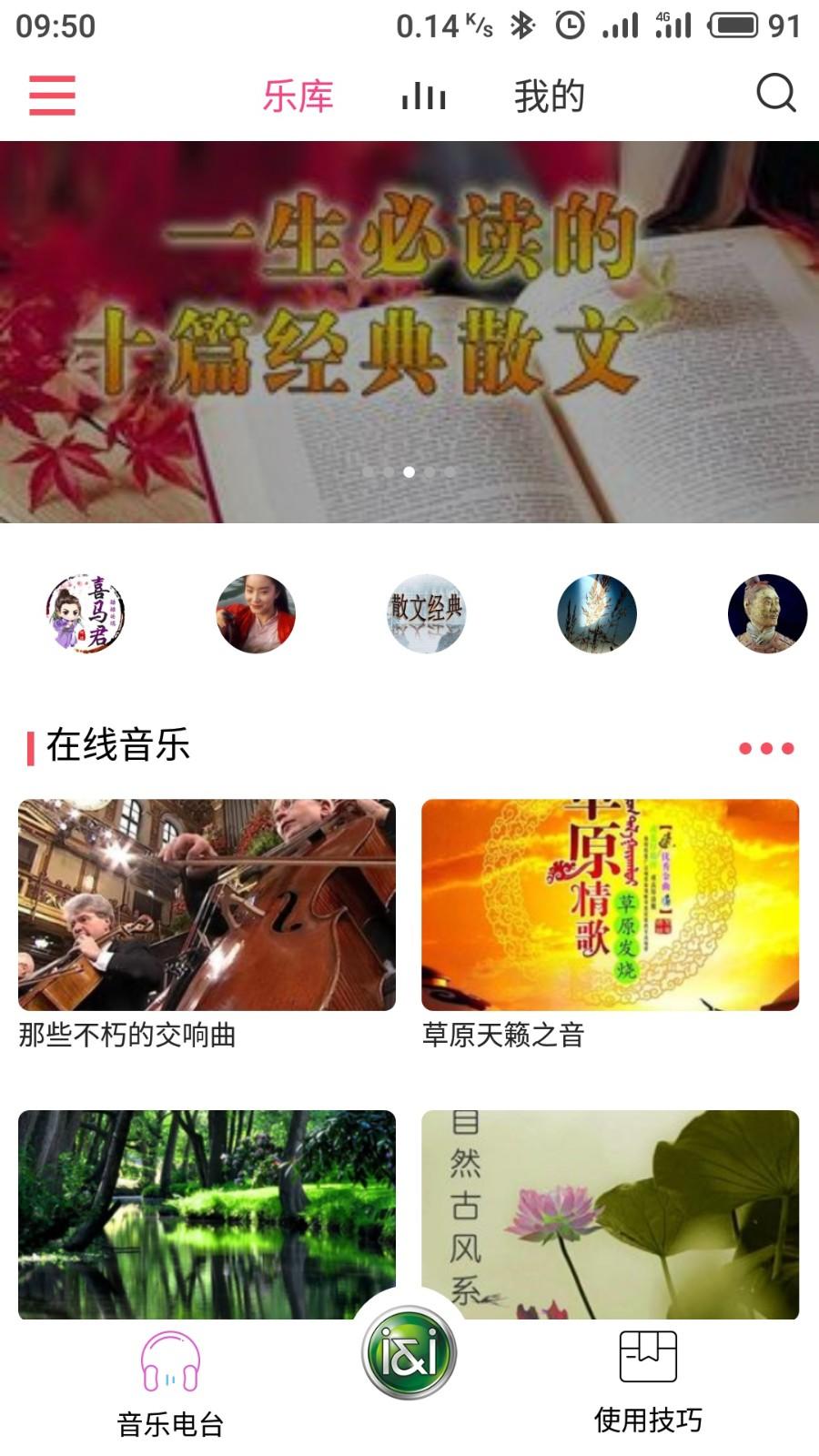Viewport: 819px width, 1456px height.
Task: Open the hamburger menu
Action: coord(52,94)
